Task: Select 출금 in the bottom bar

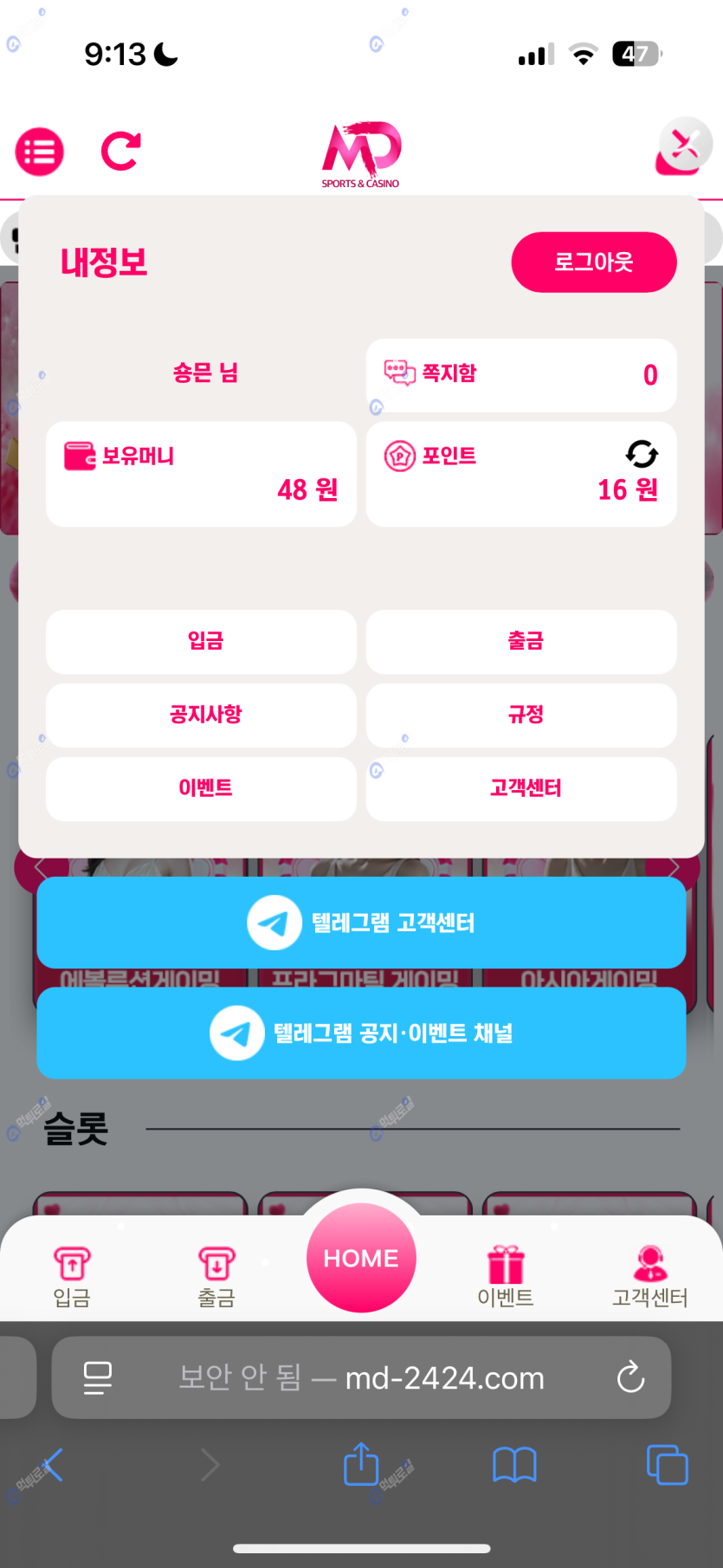Action: pos(216,1276)
